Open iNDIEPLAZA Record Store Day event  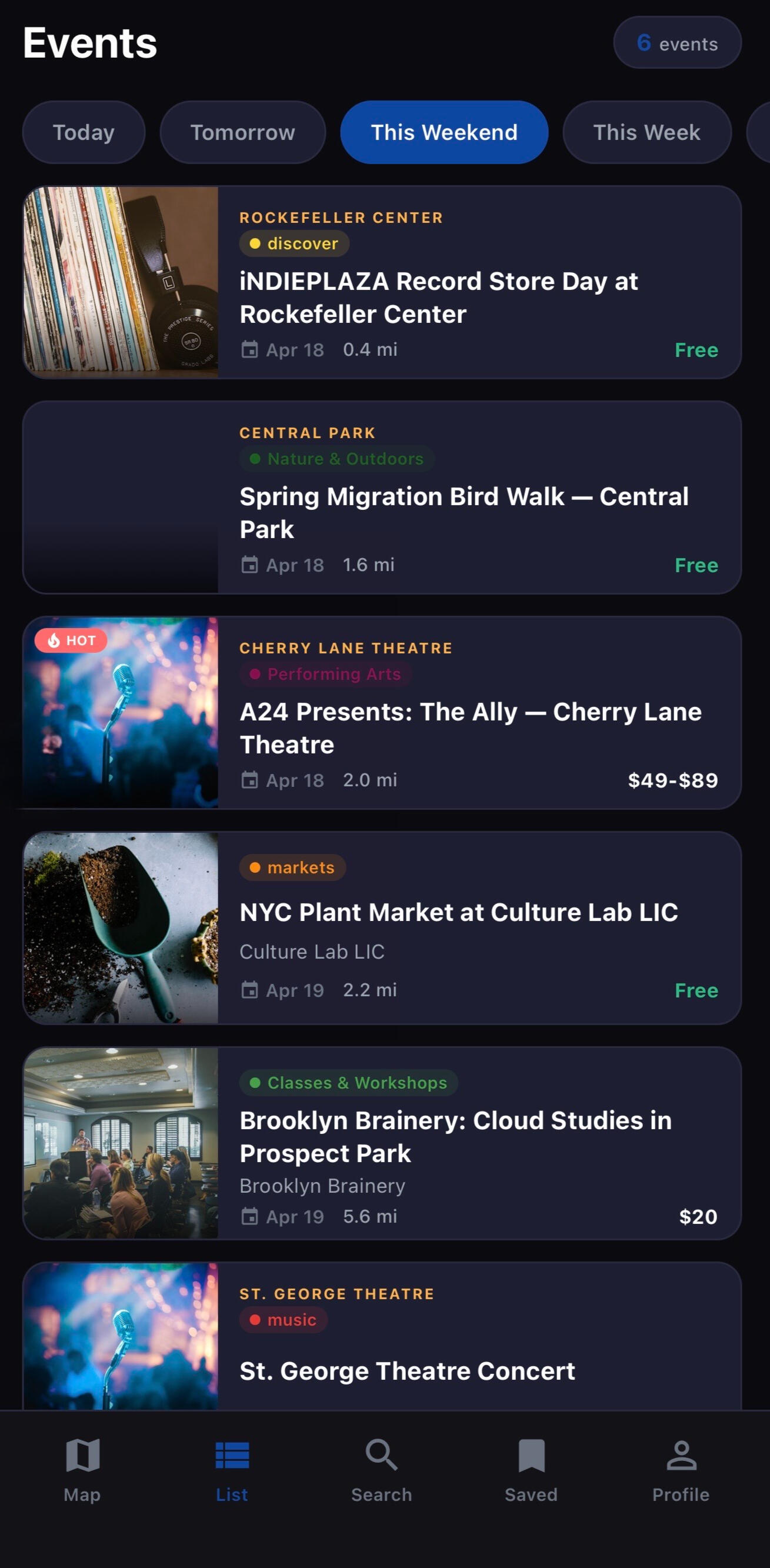[x=438, y=298]
